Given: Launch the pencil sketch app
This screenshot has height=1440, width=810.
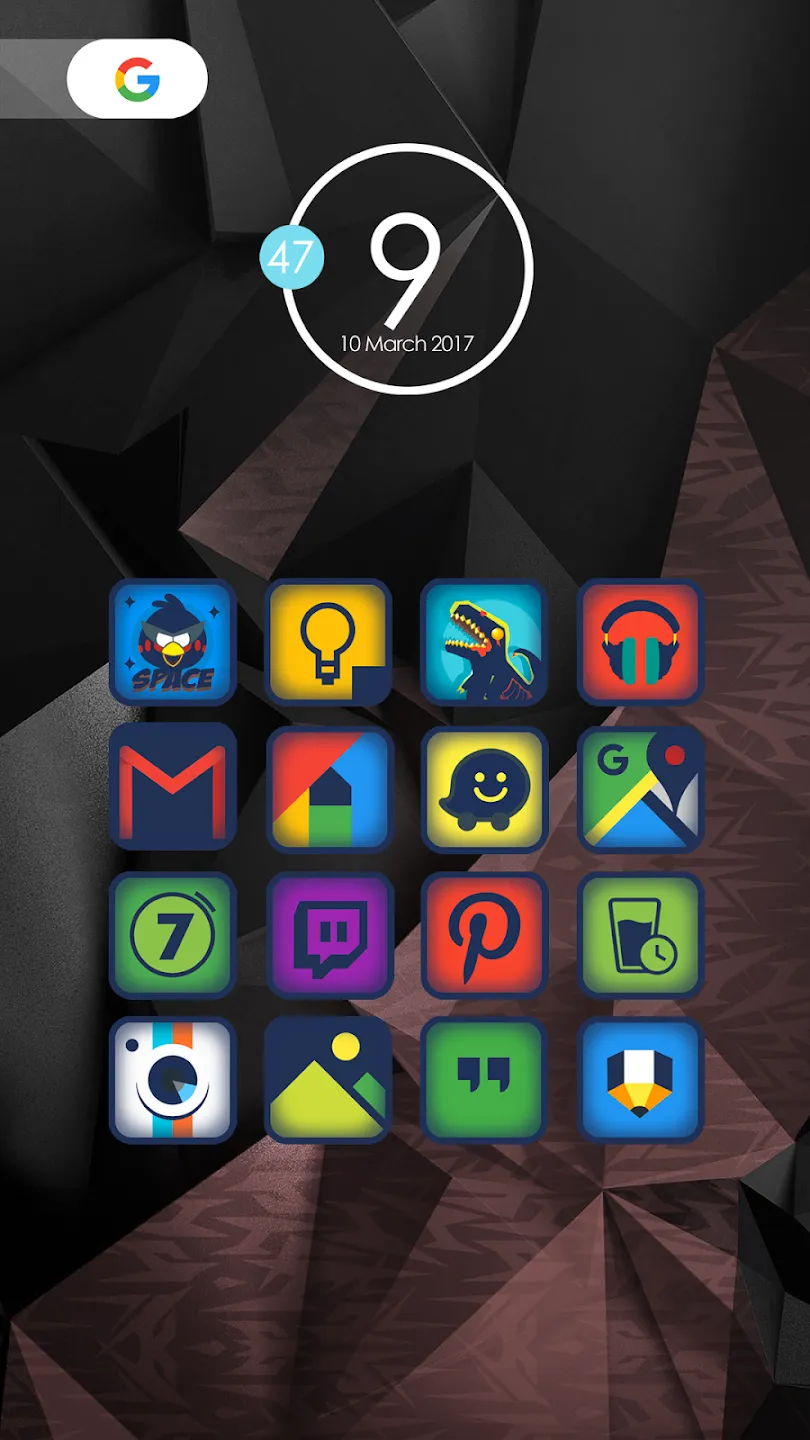Looking at the screenshot, I should (641, 1080).
